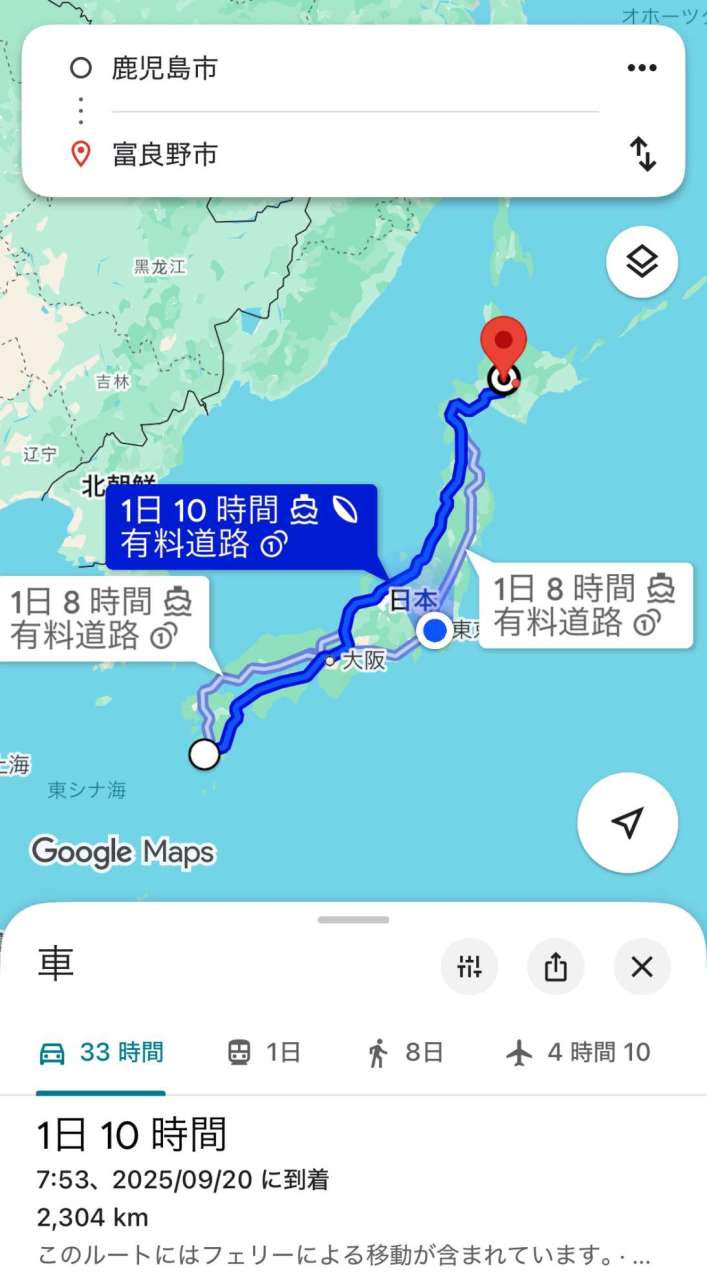Screen dimensions: 707x1280
Task: Close the 車 directions panel
Action: (642, 966)
